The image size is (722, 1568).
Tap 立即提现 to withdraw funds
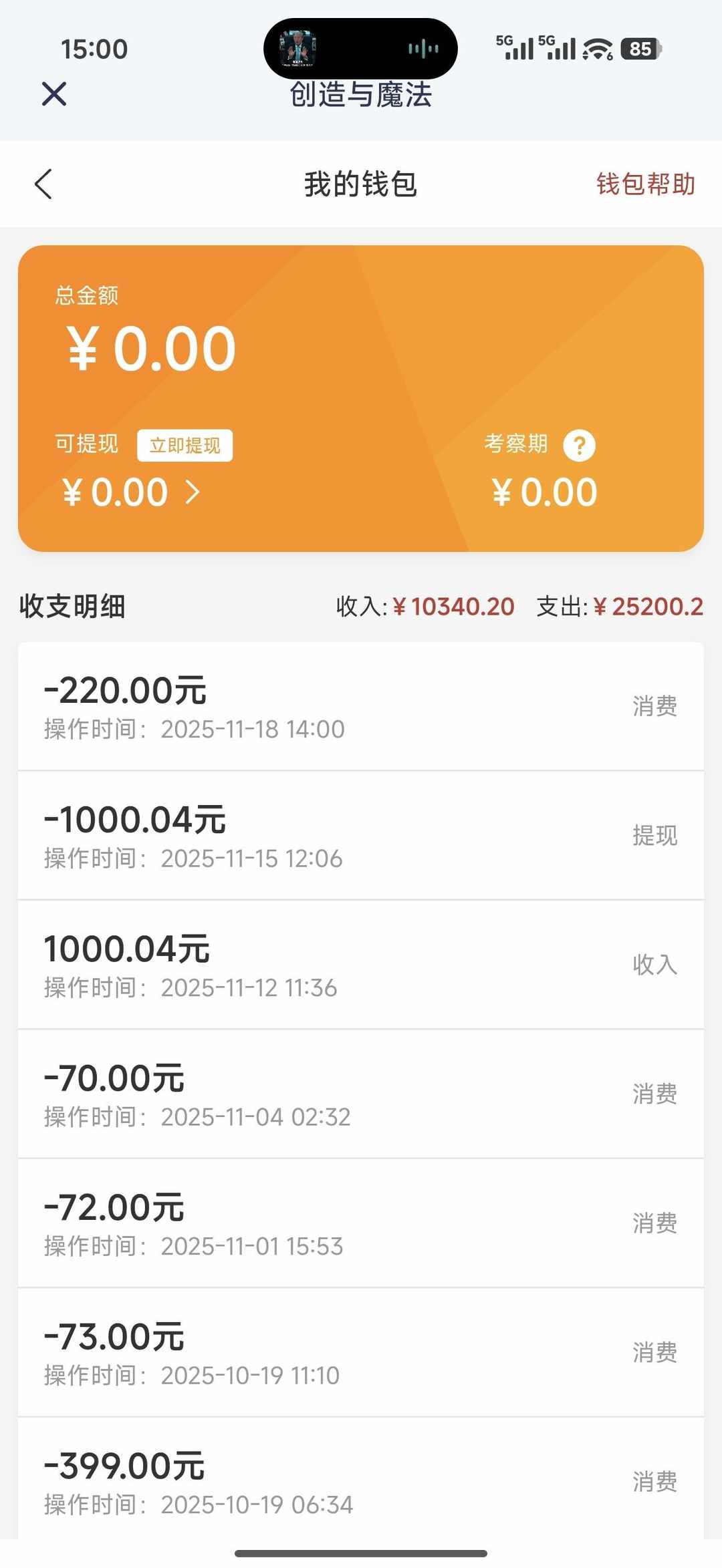[x=185, y=444]
